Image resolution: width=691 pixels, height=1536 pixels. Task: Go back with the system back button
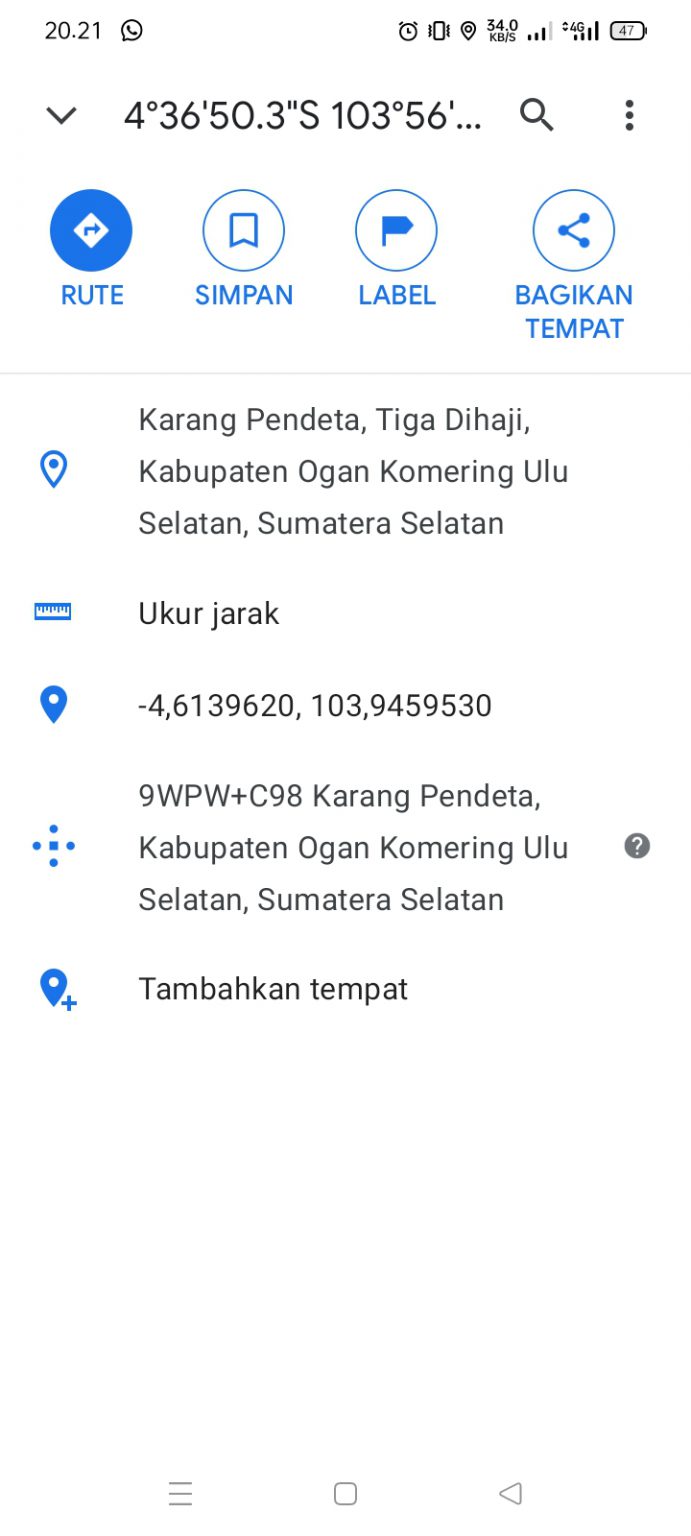click(510, 1494)
